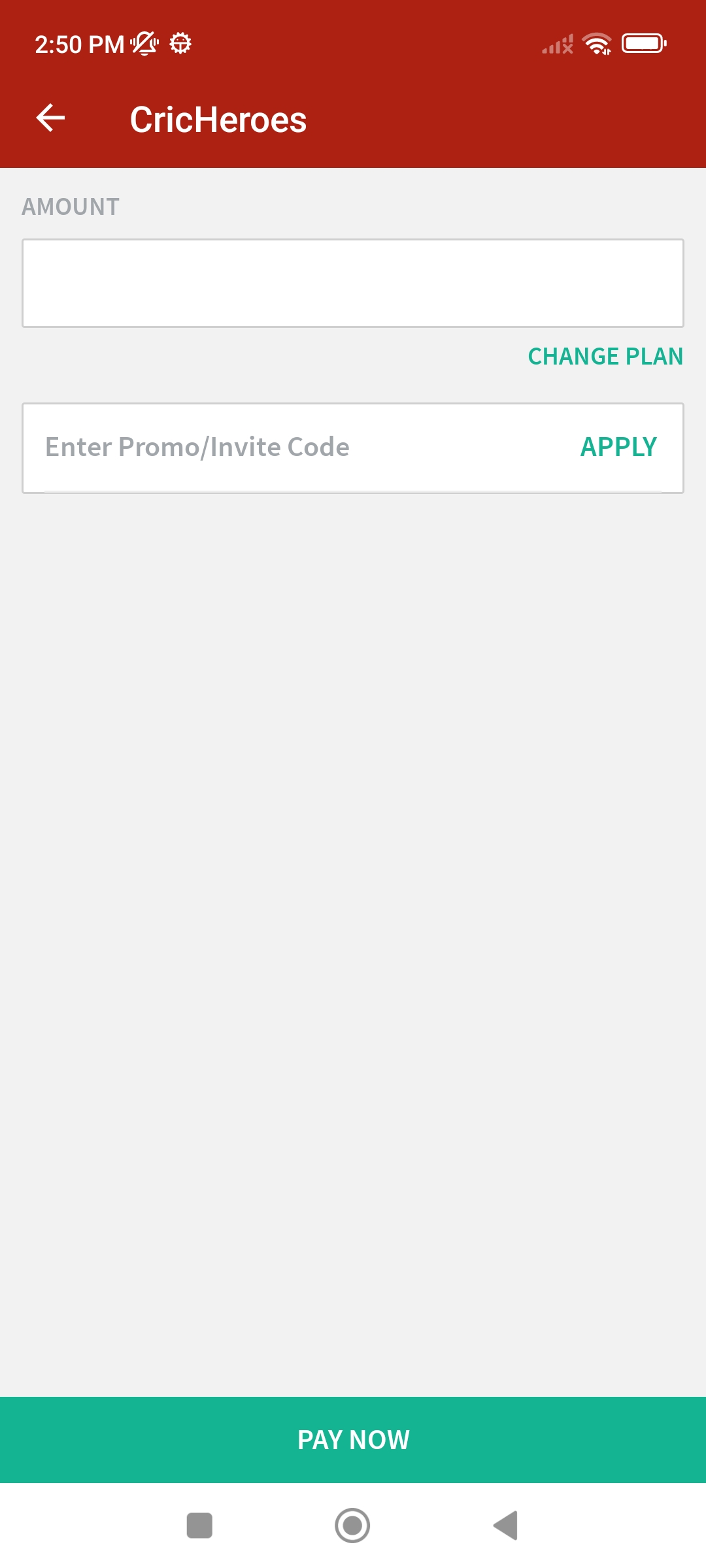
Task: Apply the promo code
Action: tap(618, 448)
